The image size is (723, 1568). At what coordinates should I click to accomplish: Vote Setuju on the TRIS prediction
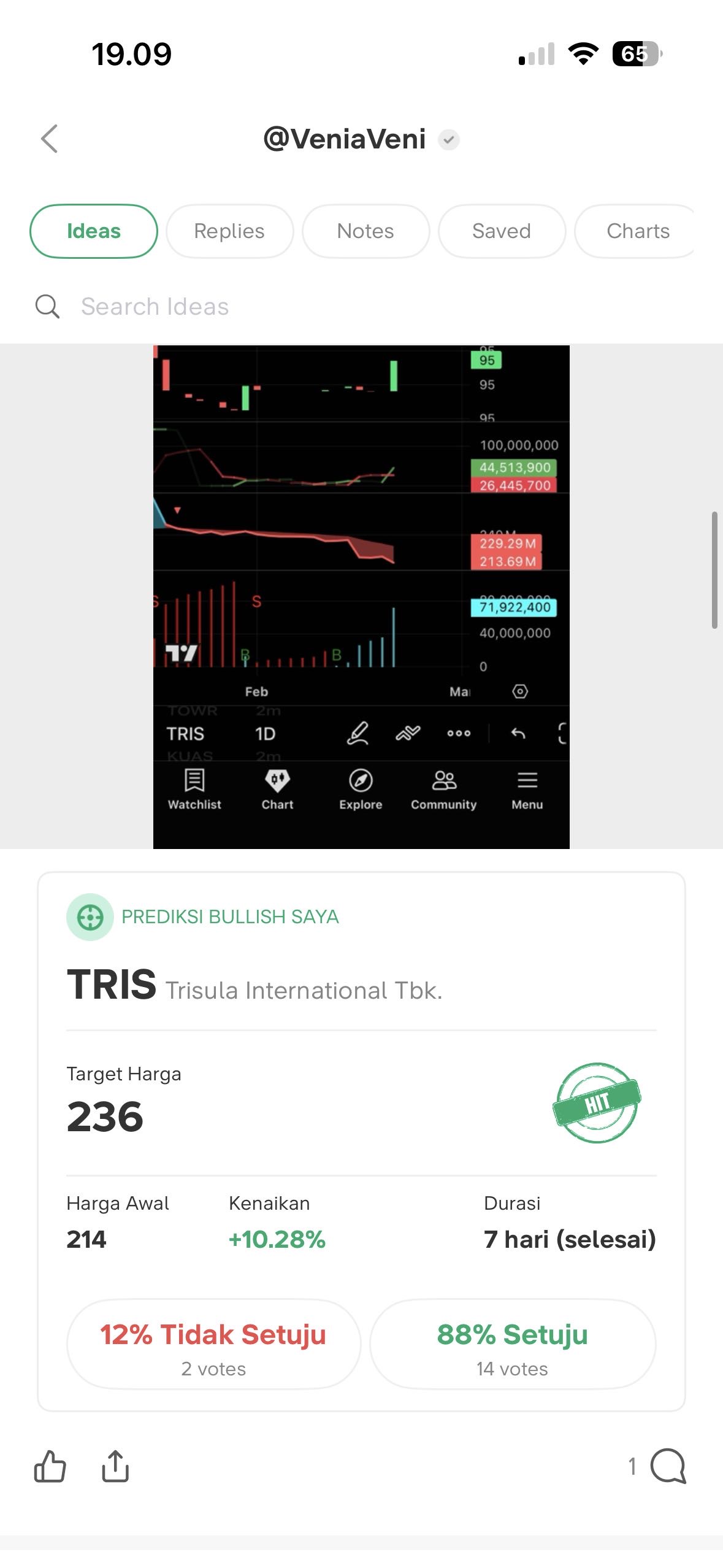(x=513, y=1344)
